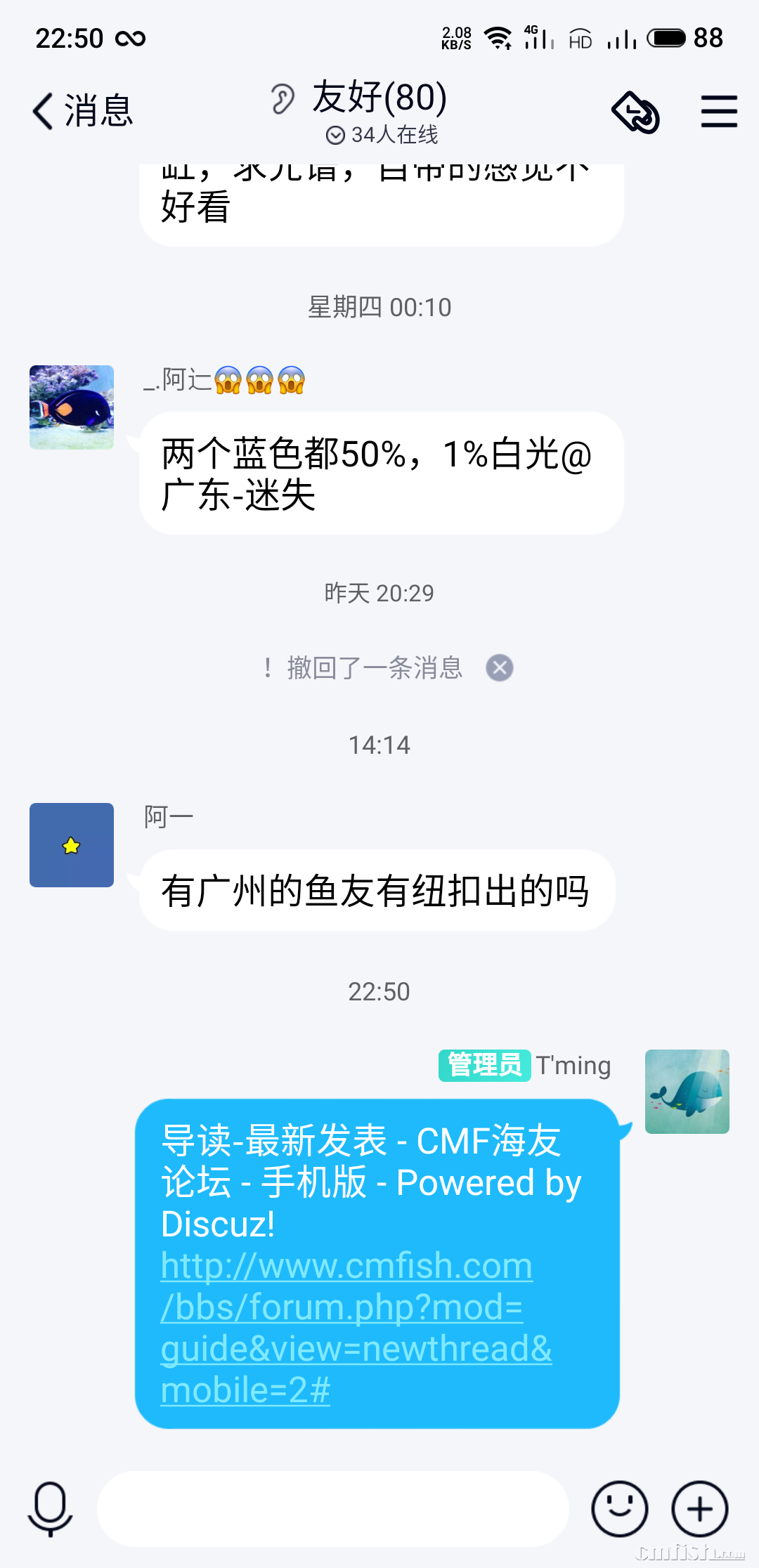View _.阿迁's blue tang fish avatar
The height and width of the screenshot is (1568, 759).
pyautogui.click(x=71, y=407)
